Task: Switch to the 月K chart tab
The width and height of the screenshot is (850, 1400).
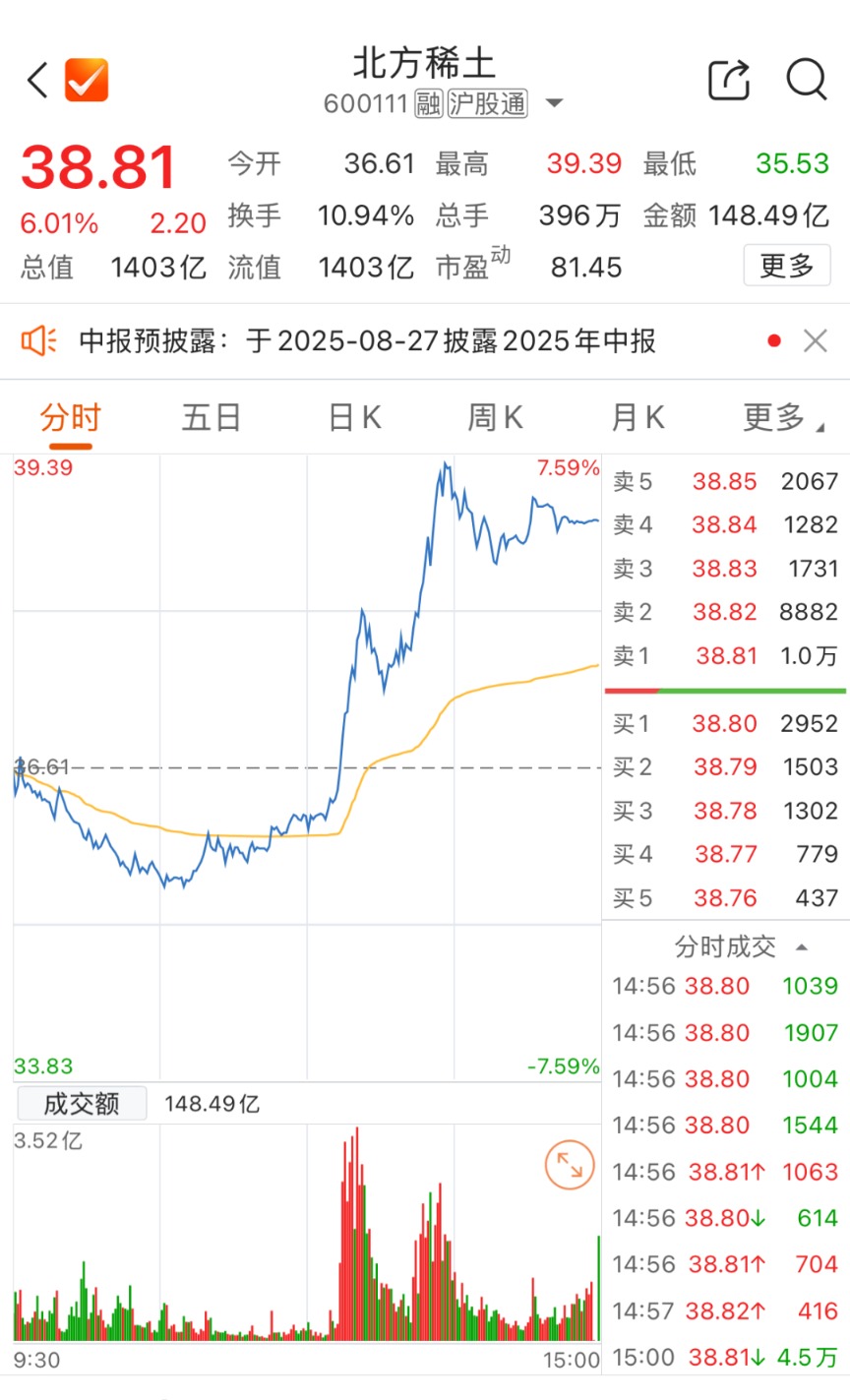Action: click(637, 418)
